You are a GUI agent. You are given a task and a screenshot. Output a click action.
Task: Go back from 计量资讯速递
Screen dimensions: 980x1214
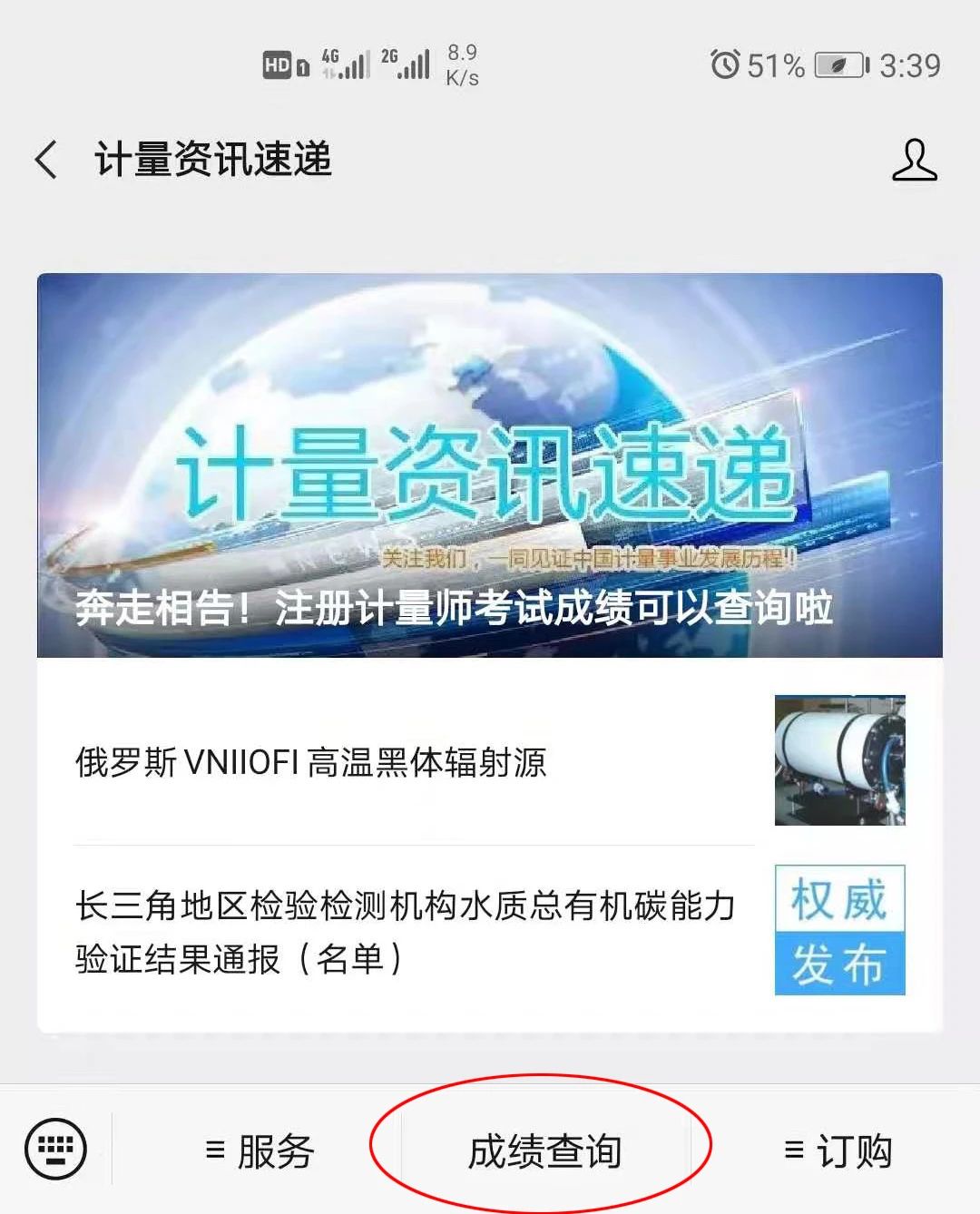pos(47,160)
